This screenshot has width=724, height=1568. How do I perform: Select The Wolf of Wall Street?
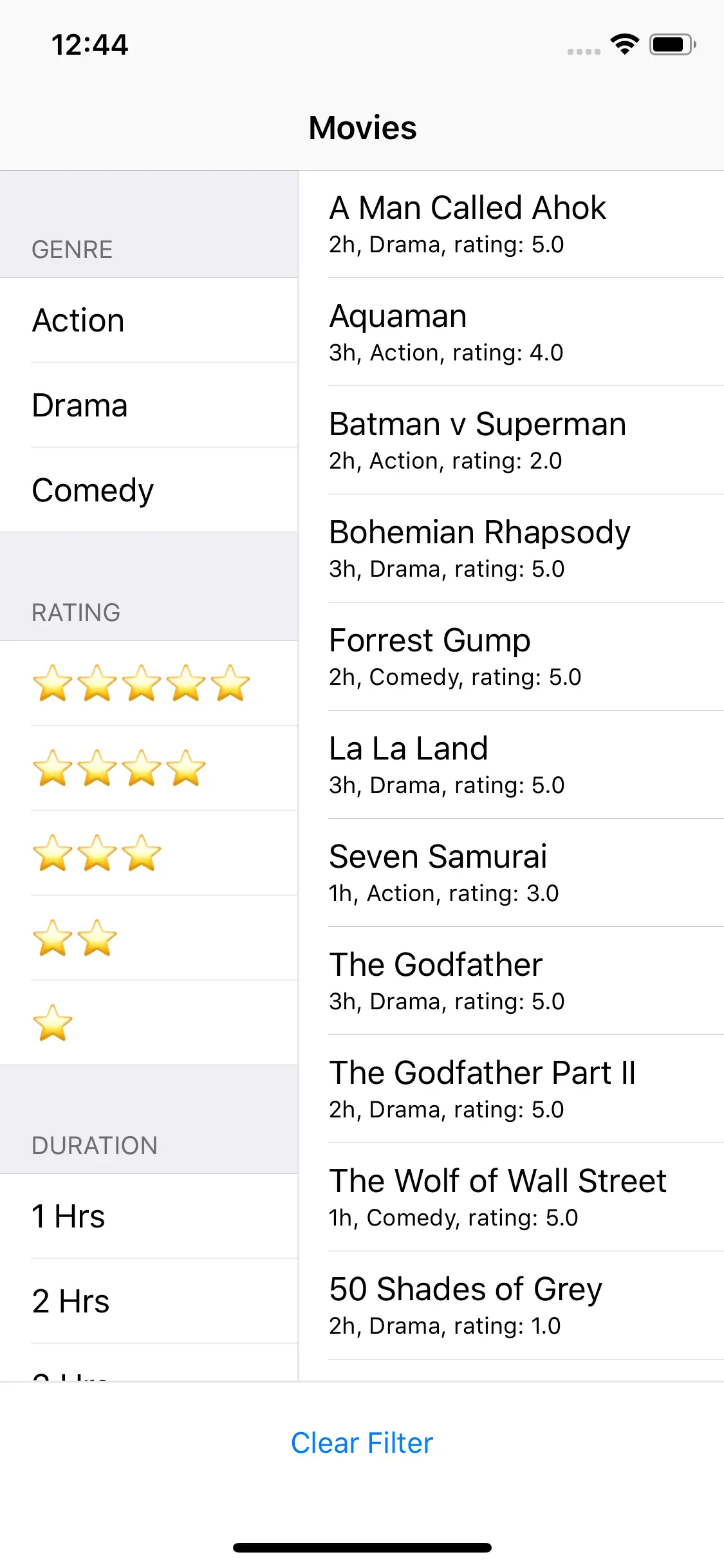(x=512, y=1197)
